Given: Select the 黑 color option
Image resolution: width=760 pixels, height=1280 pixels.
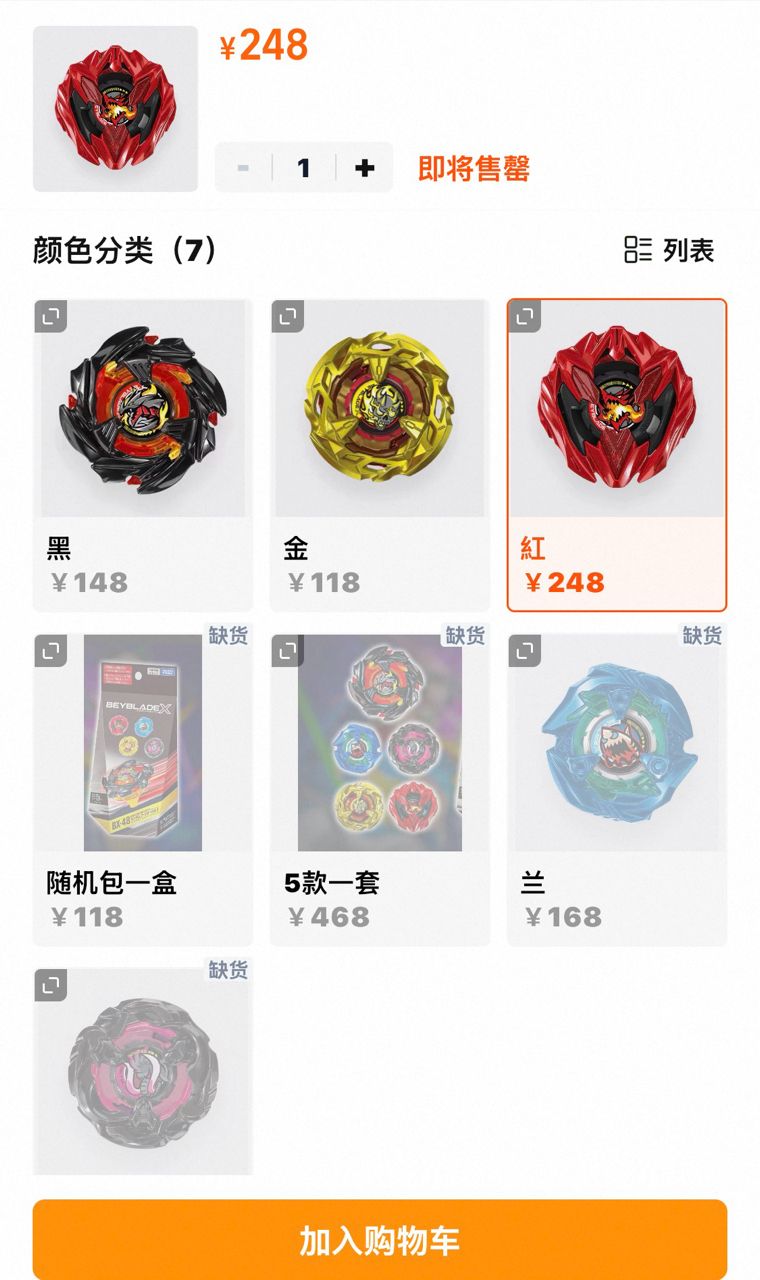Looking at the screenshot, I should pos(143,455).
